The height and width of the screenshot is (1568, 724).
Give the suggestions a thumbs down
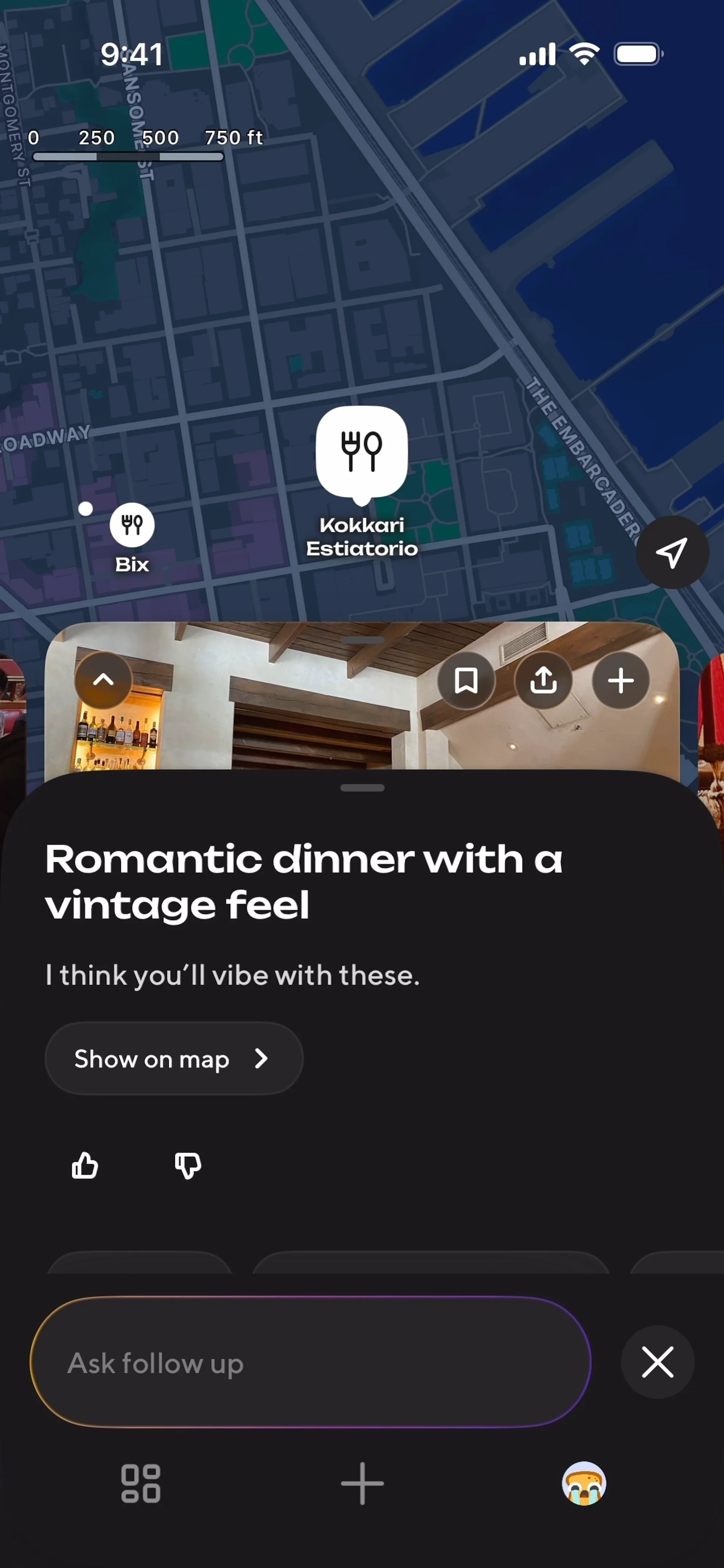point(187,1166)
